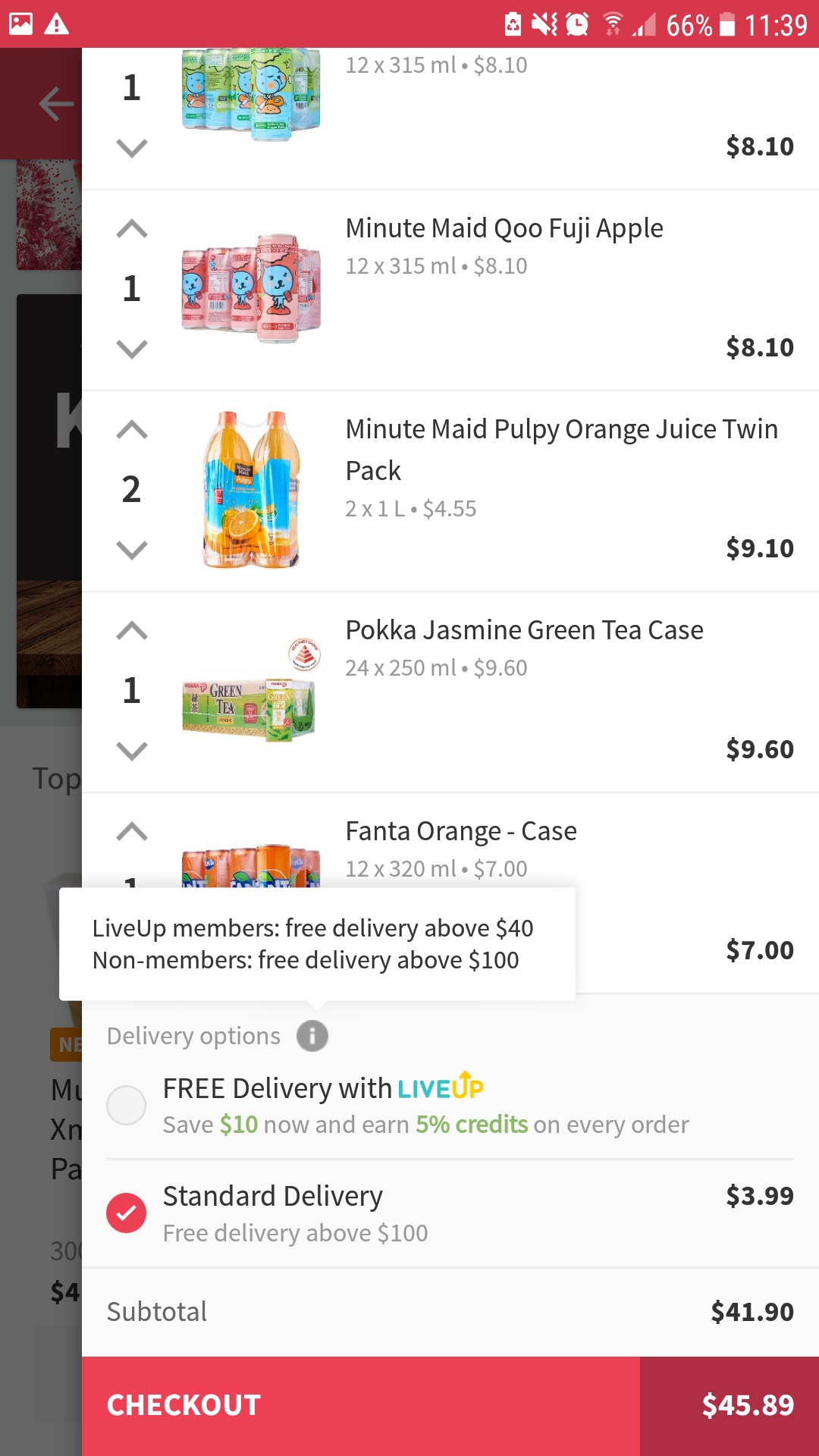The height and width of the screenshot is (1456, 819).
Task: Increase Pokka Jasmine Green Tea quantity
Action: pos(132,631)
